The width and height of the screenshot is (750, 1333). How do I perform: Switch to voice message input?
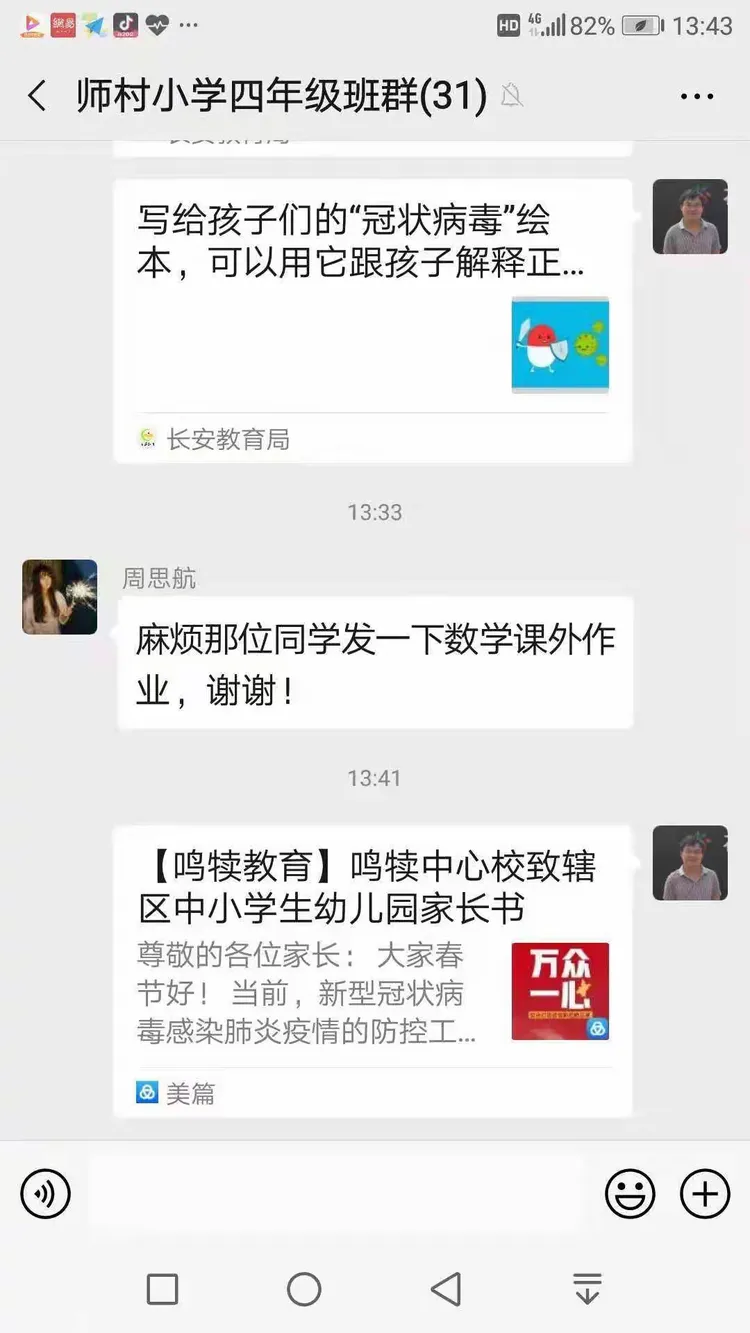click(x=46, y=1194)
